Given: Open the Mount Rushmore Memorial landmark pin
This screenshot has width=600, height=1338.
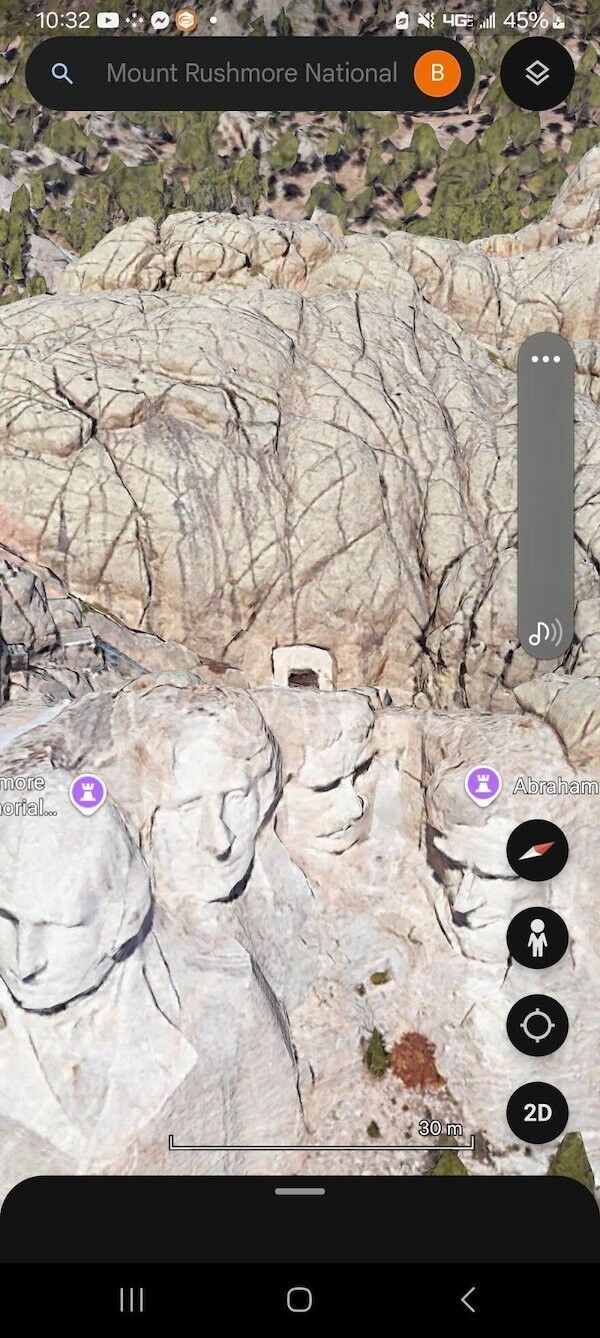Looking at the screenshot, I should (x=88, y=794).
